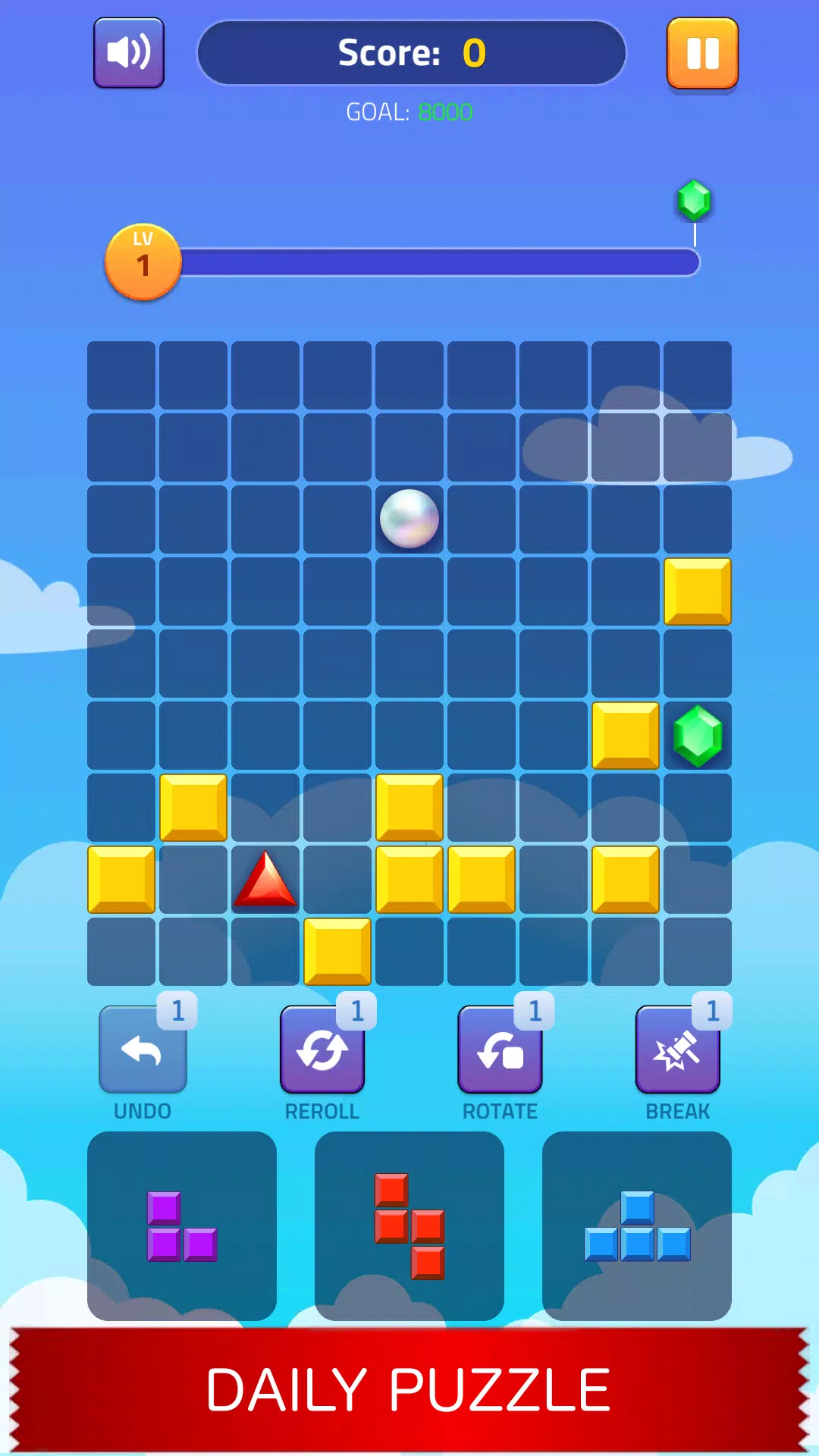Use the Break power-up
The width and height of the screenshot is (819, 1456).
[x=677, y=1050]
